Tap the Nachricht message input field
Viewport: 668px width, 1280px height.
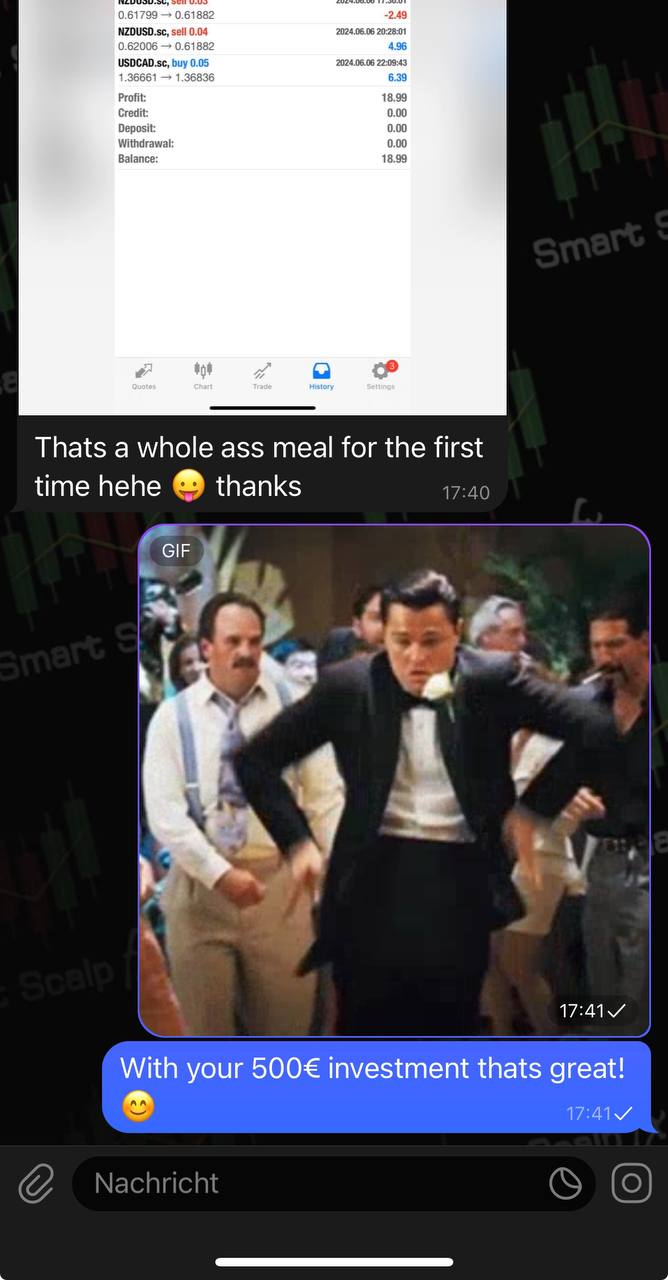click(300, 1184)
